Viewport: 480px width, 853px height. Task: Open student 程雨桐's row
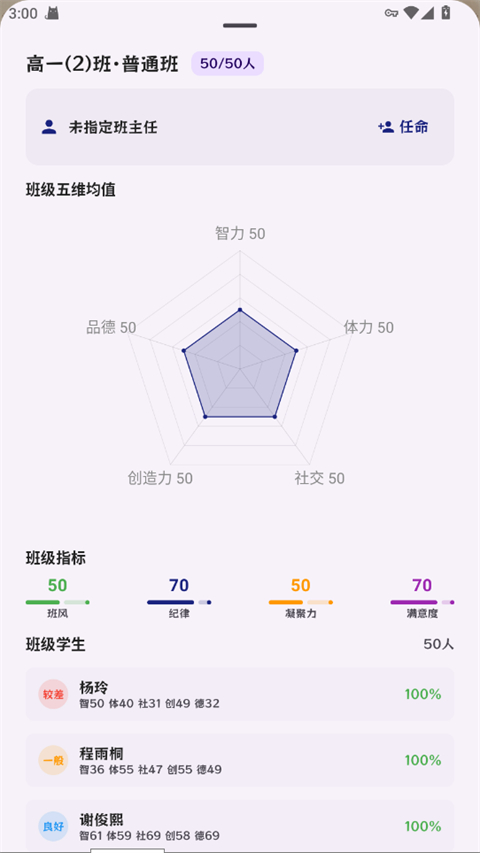(x=240, y=760)
